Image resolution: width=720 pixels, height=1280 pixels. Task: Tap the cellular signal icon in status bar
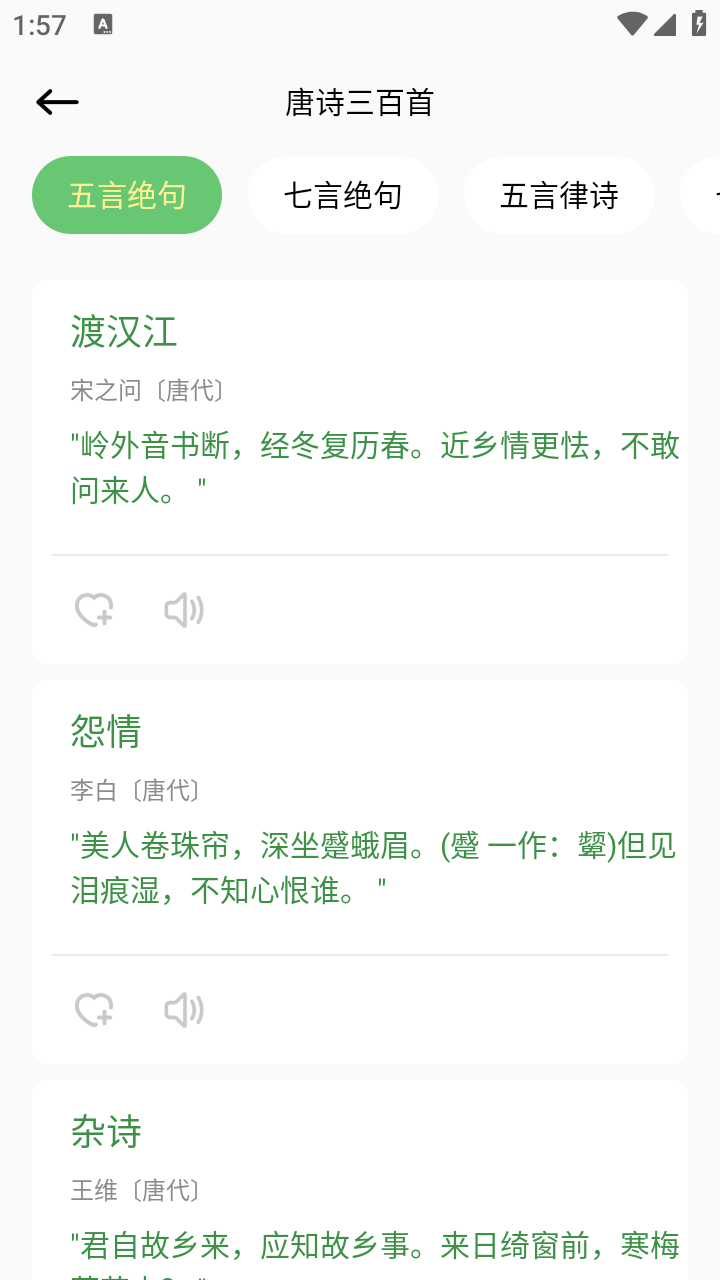665,24
